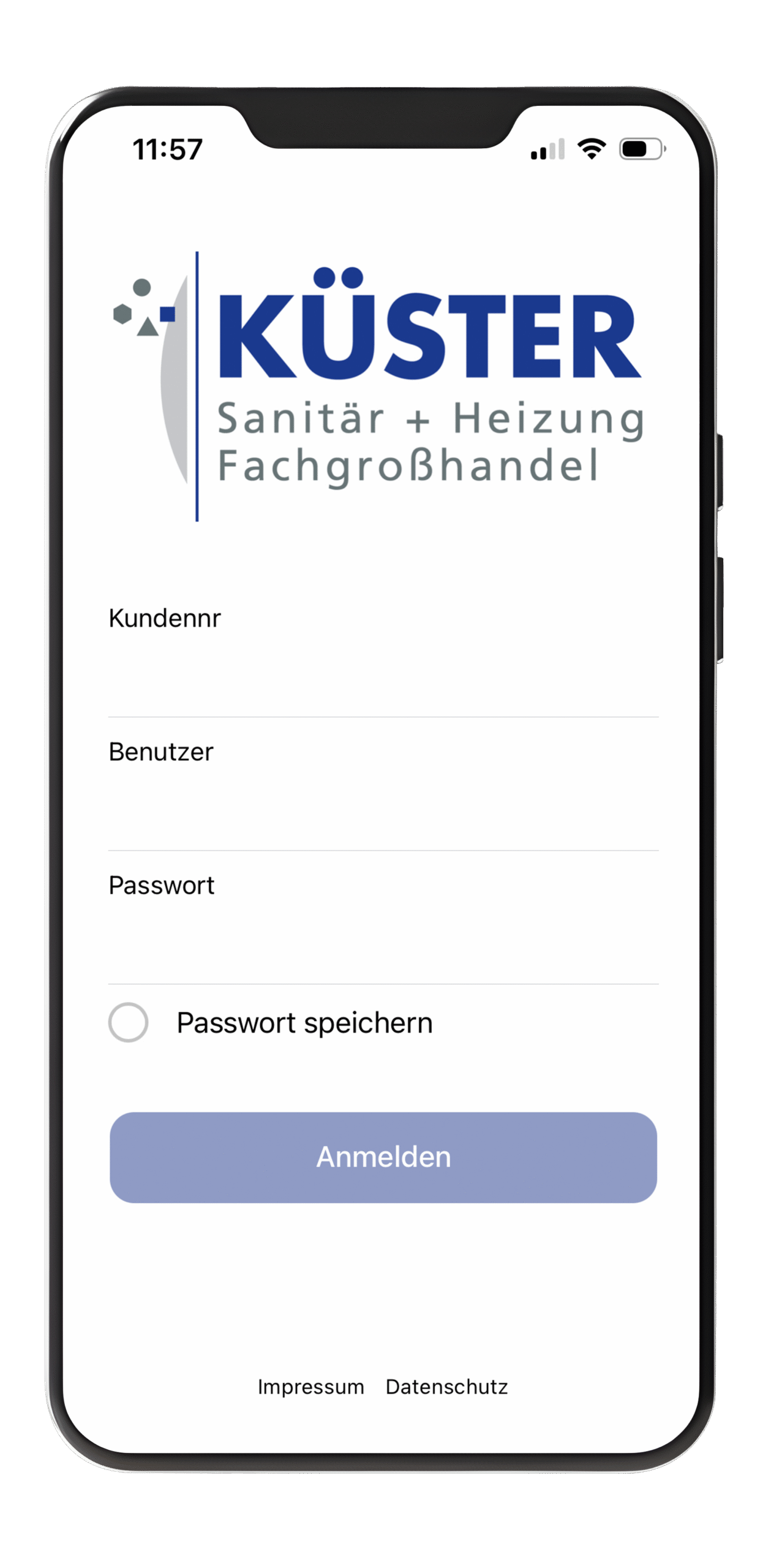Log in with the Anmelden button
Viewport: 771px width, 1568px height.
(383, 1157)
